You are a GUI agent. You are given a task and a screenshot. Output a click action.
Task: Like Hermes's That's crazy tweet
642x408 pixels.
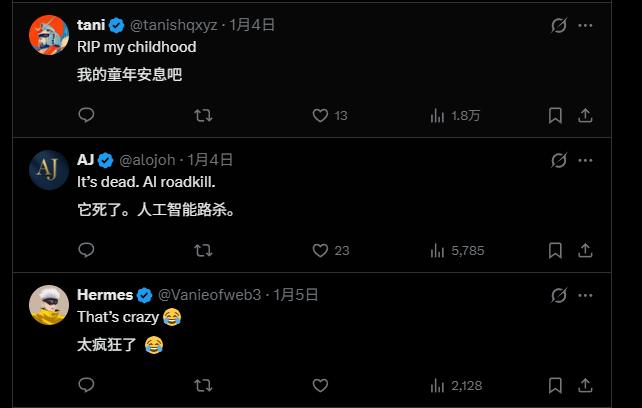[x=320, y=385]
